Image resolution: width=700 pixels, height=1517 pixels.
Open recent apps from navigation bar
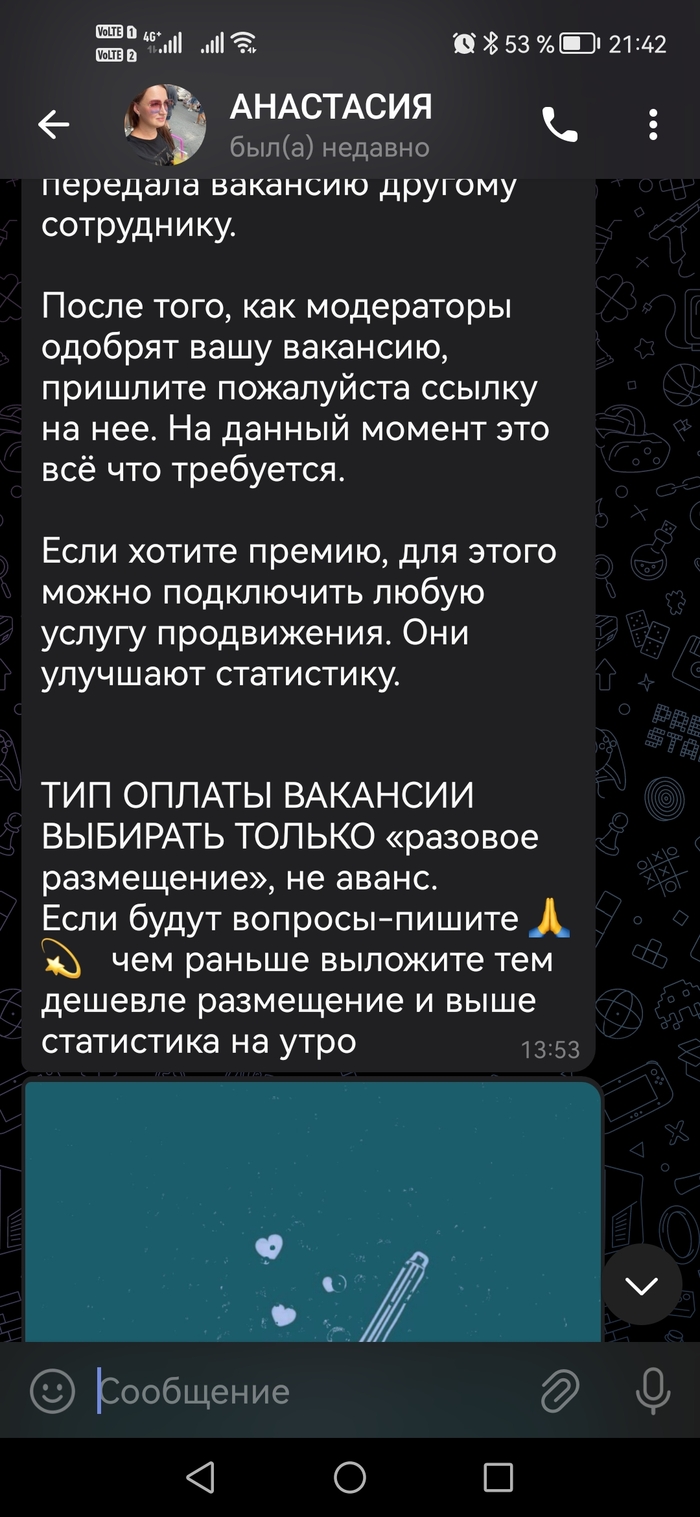(497, 1477)
